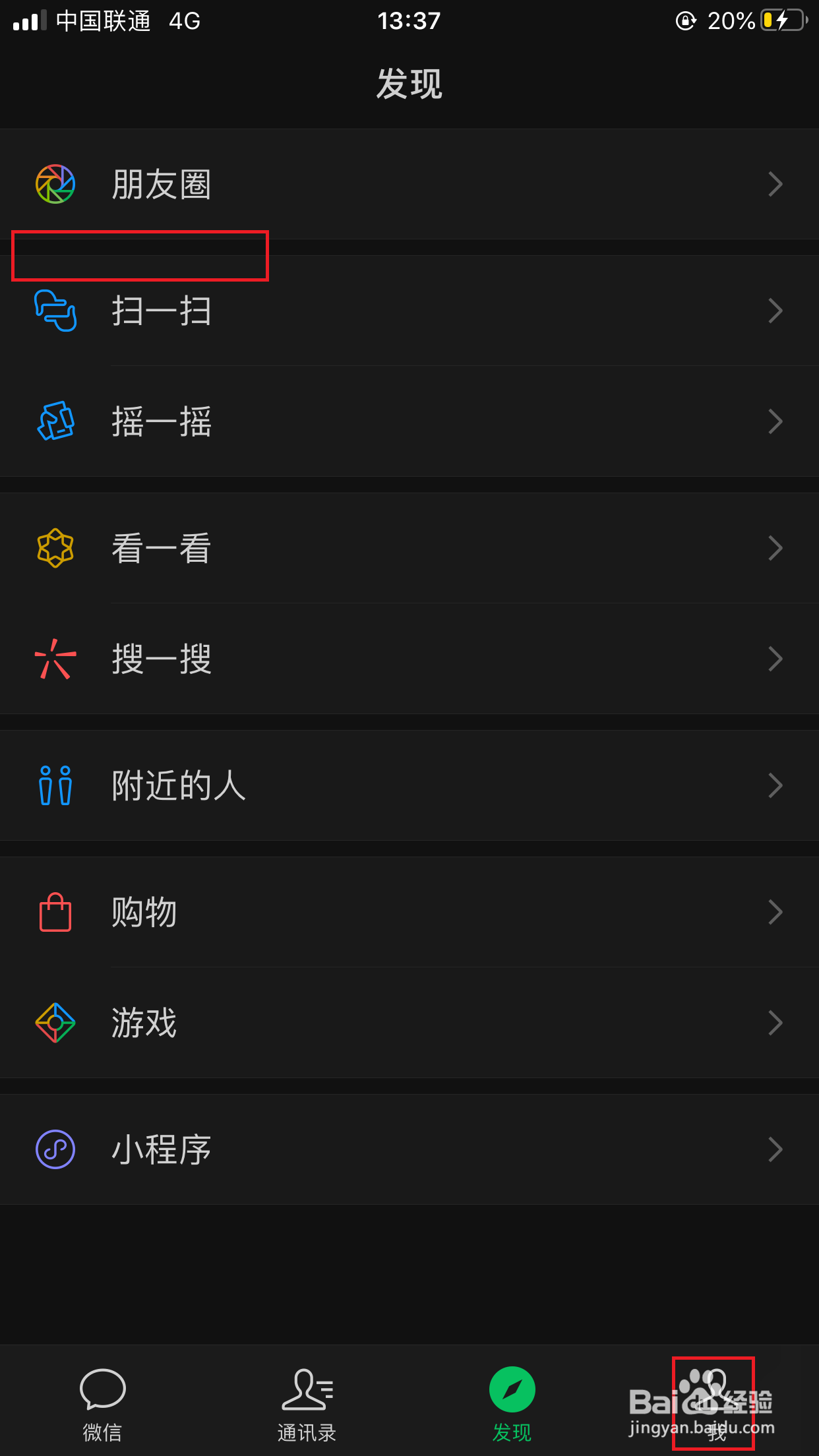Open the 小程序 Mini Programs icon
The height and width of the screenshot is (1456, 819).
coord(55,1149)
